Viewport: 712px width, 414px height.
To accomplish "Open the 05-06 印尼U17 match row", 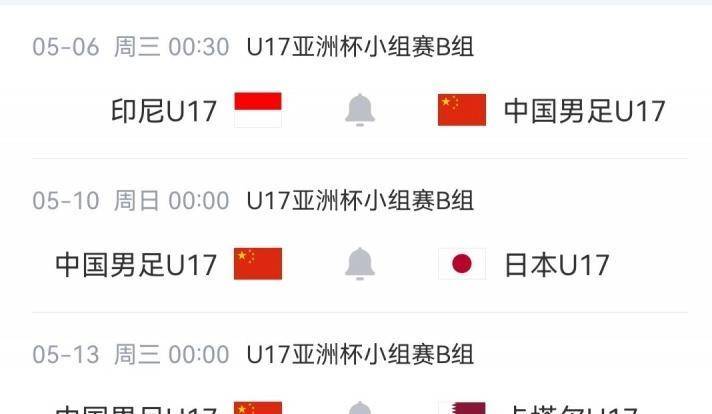I will [x=163, y=110].
